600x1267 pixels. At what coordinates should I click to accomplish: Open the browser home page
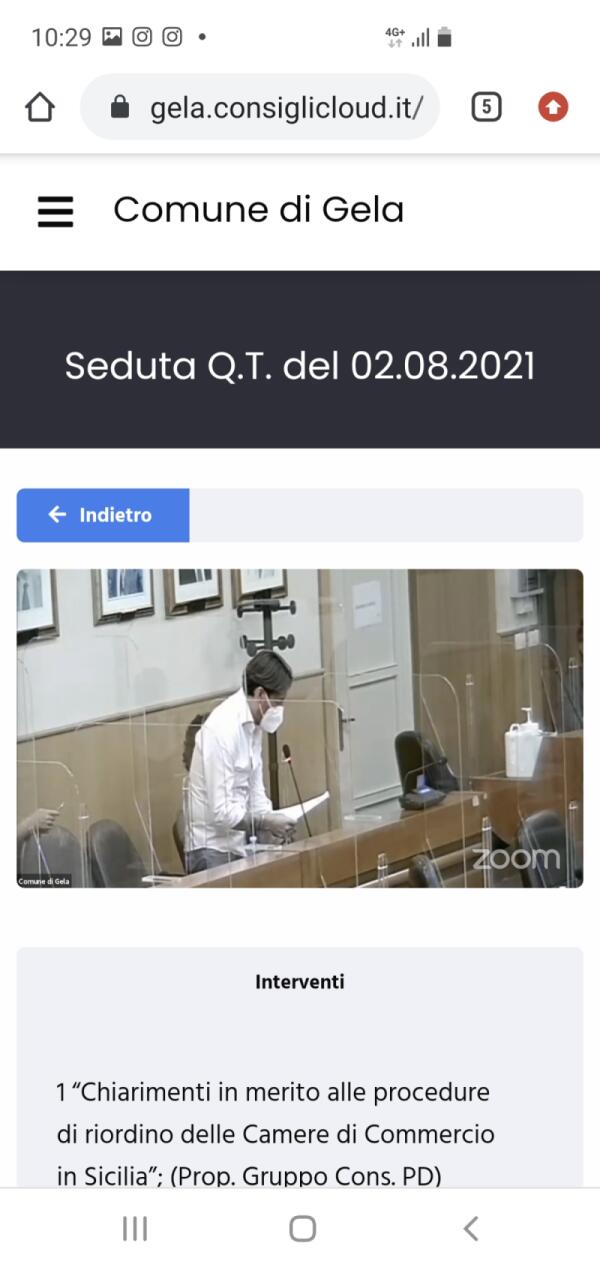pyautogui.click(x=39, y=107)
